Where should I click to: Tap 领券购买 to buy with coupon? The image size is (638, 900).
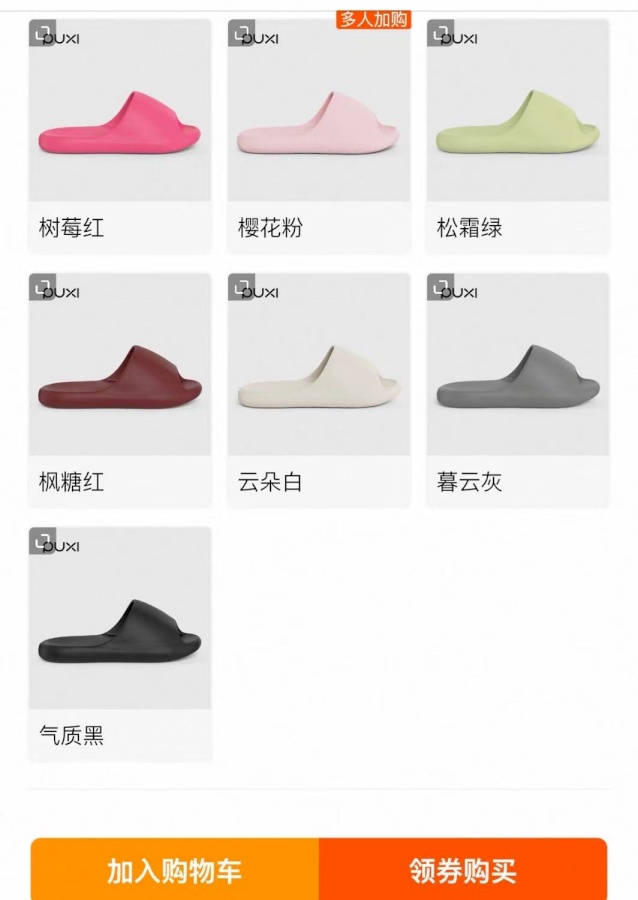click(x=462, y=870)
